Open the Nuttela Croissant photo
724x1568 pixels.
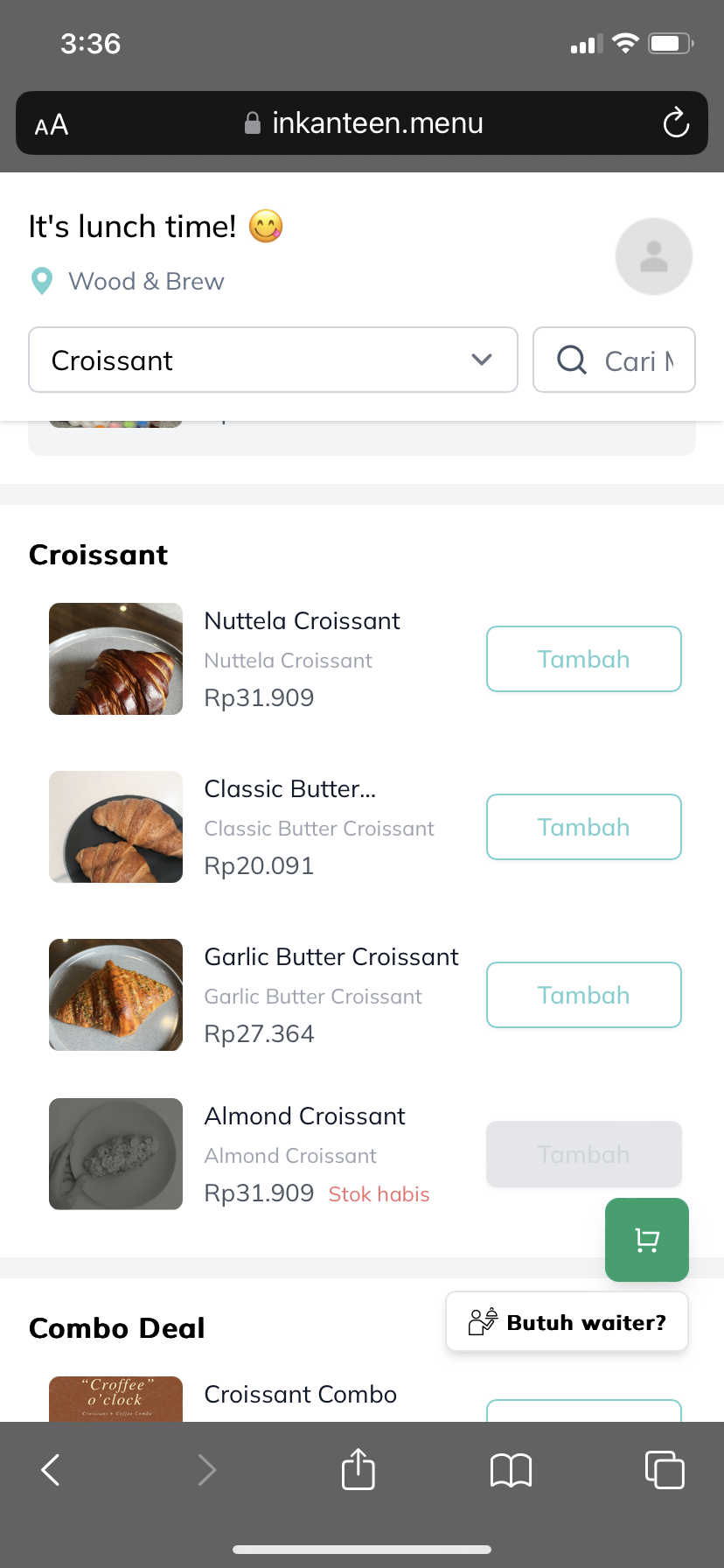coord(115,659)
